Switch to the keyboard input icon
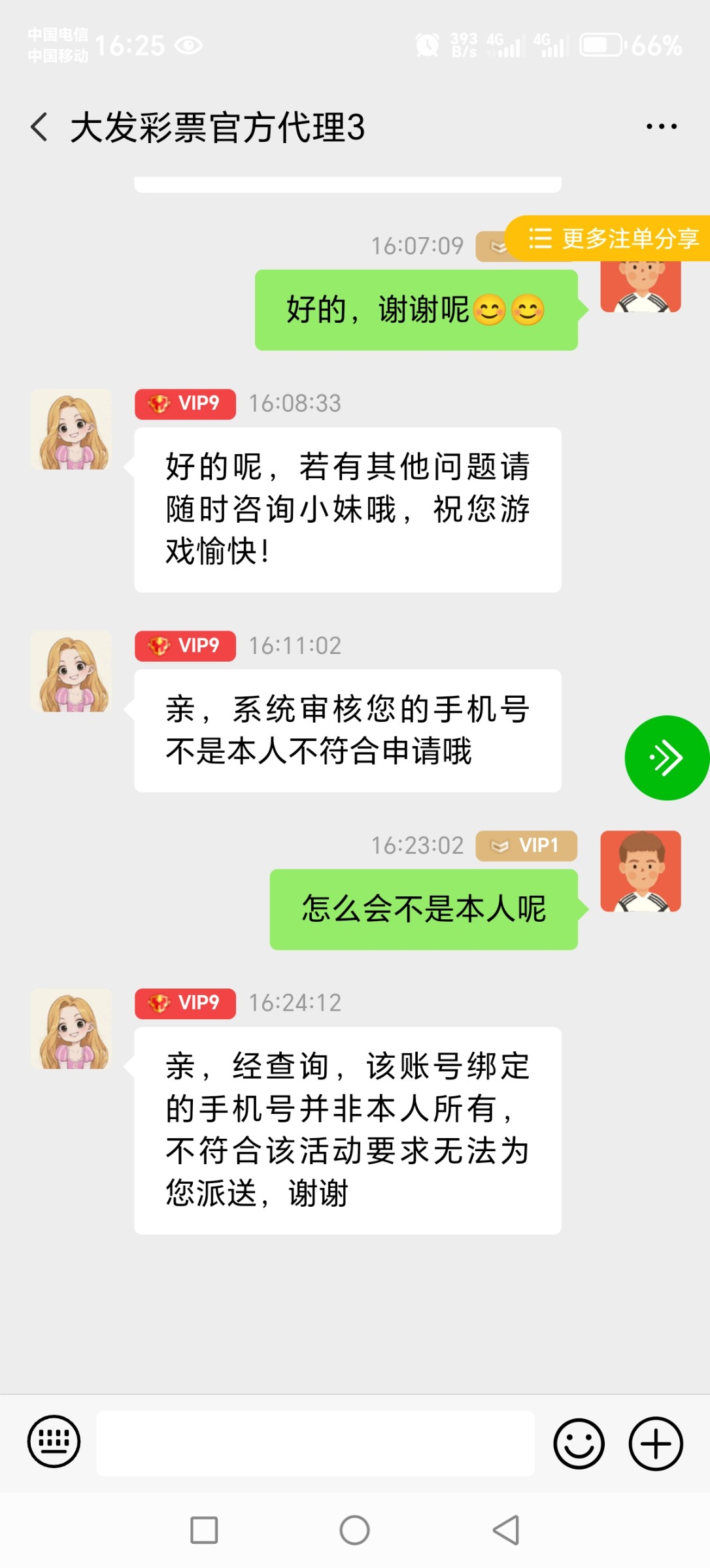 click(x=54, y=1441)
